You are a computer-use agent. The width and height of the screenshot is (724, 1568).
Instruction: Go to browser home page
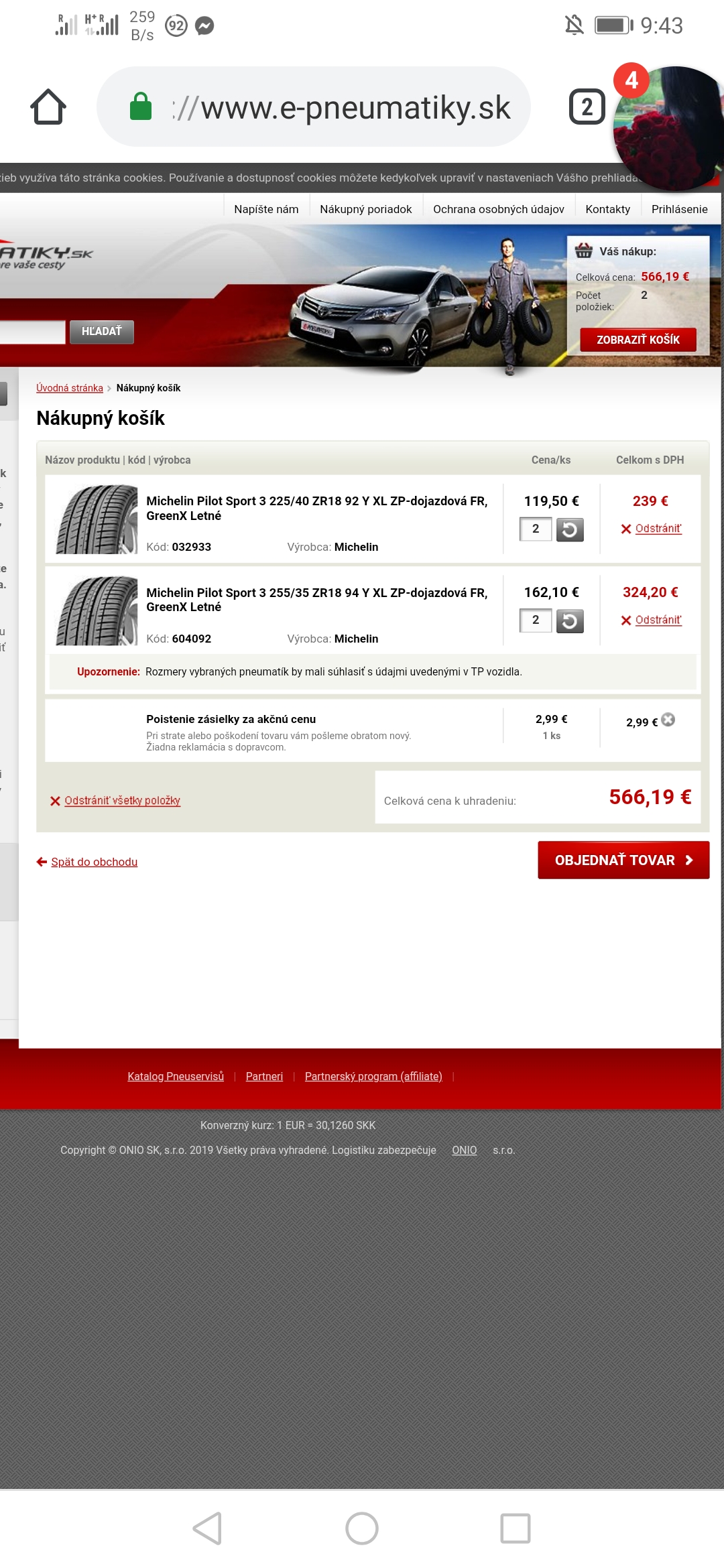(x=48, y=107)
